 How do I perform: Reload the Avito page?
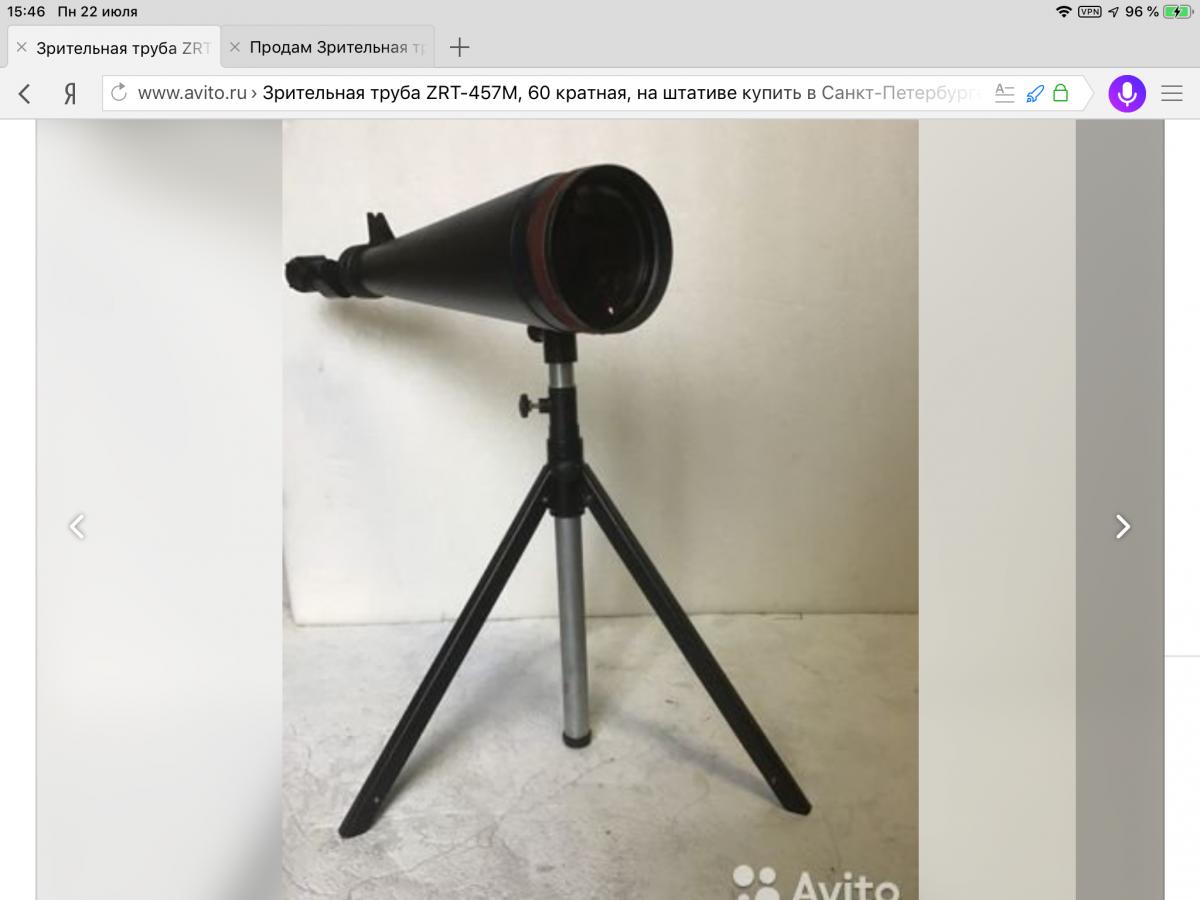point(119,94)
